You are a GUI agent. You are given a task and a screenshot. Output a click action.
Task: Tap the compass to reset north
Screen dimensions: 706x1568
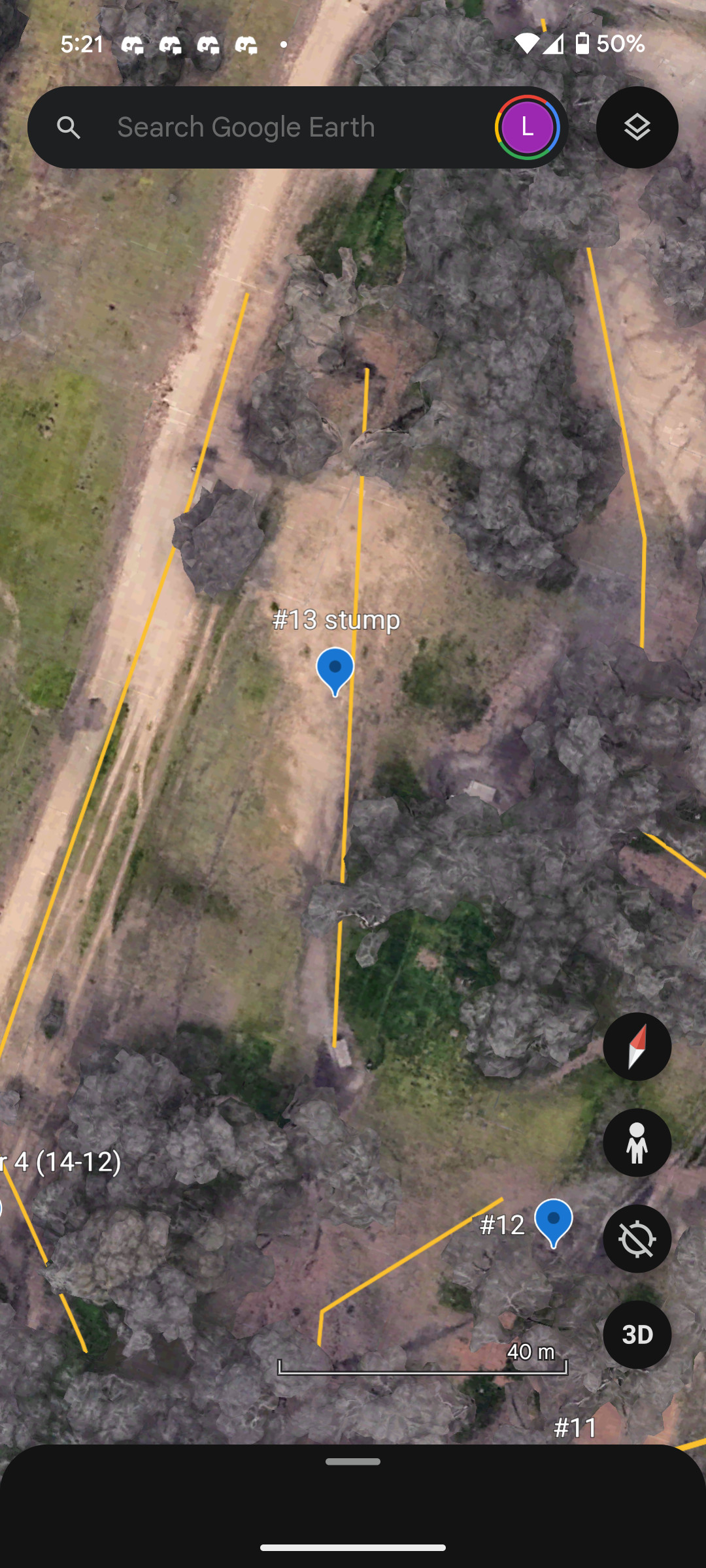click(637, 1047)
